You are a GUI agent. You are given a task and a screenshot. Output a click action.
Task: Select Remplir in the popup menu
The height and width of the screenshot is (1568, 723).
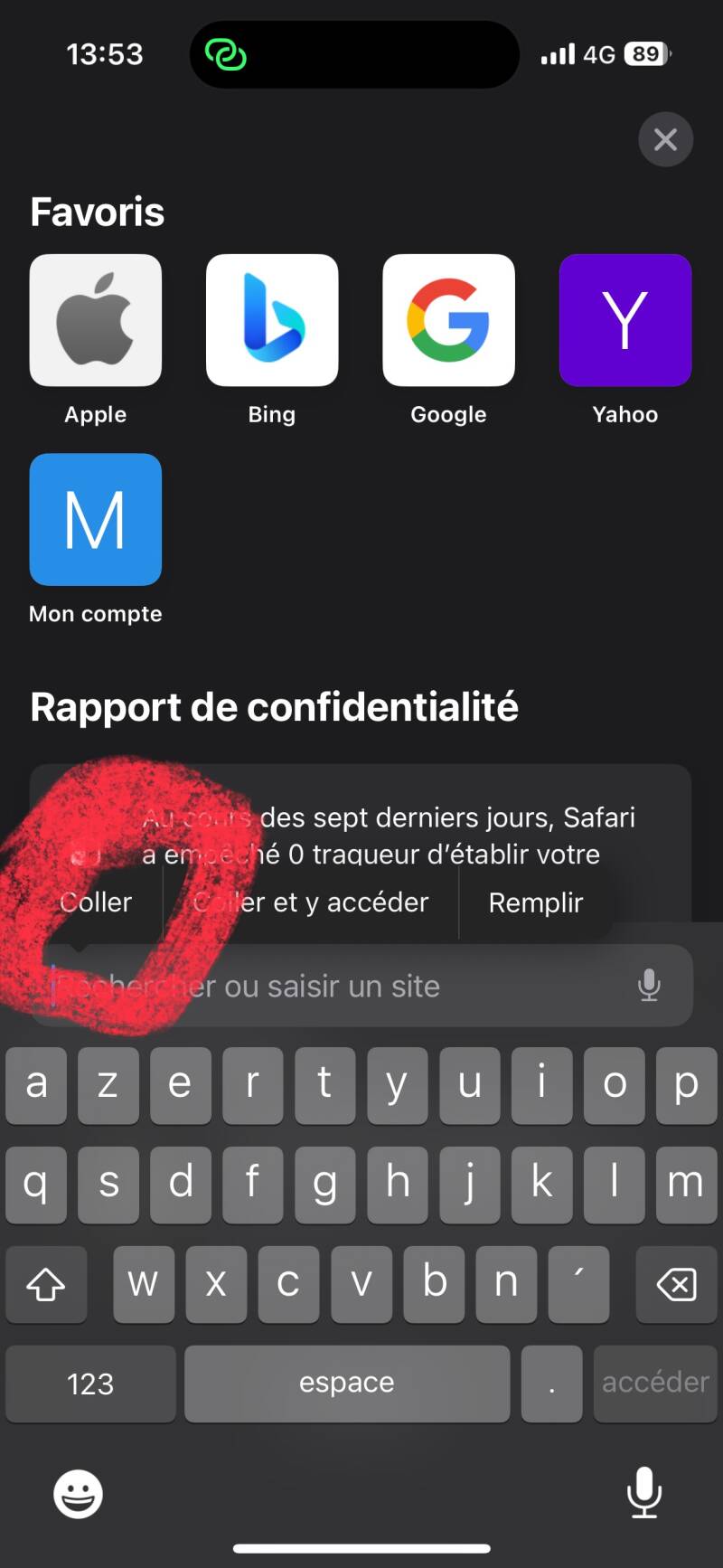[x=536, y=902]
